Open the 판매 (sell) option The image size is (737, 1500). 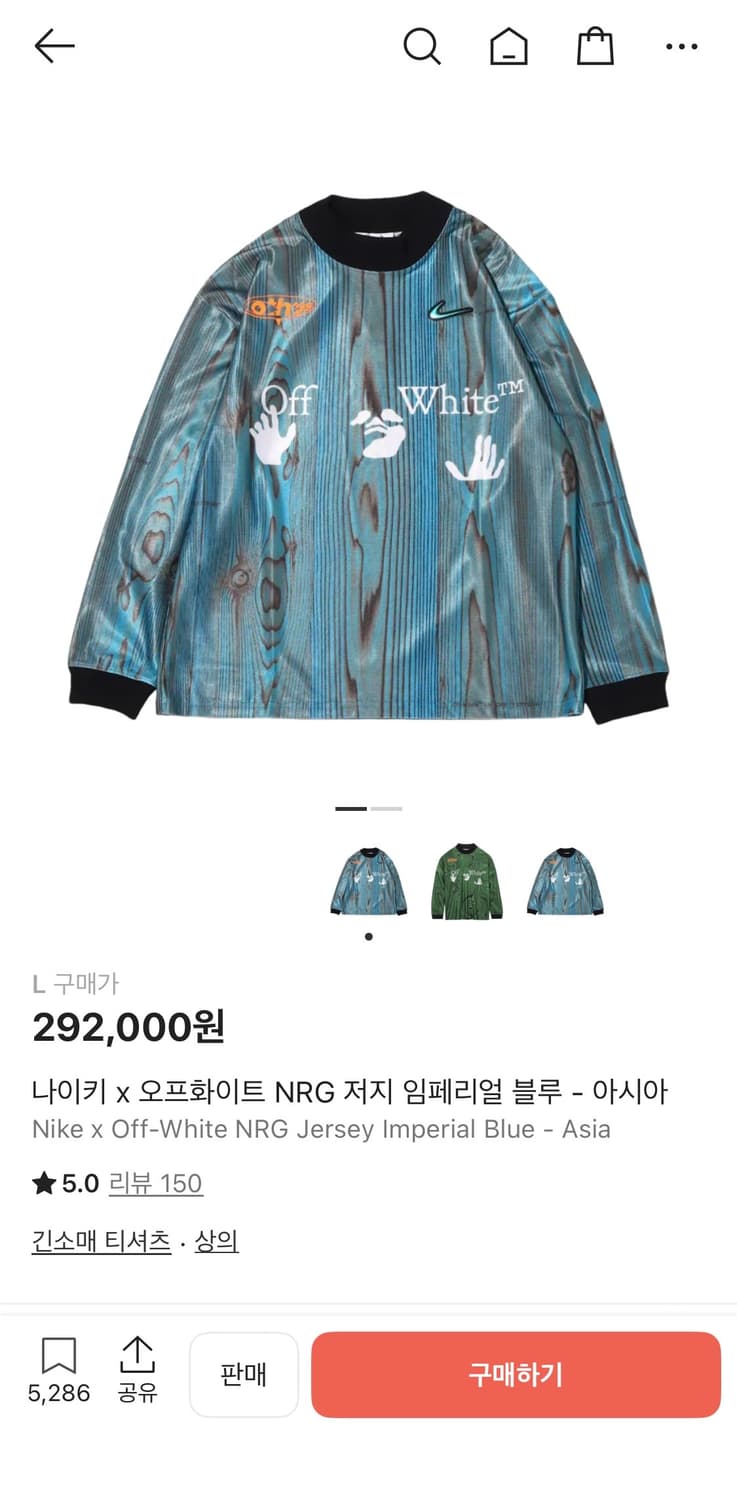(244, 1374)
